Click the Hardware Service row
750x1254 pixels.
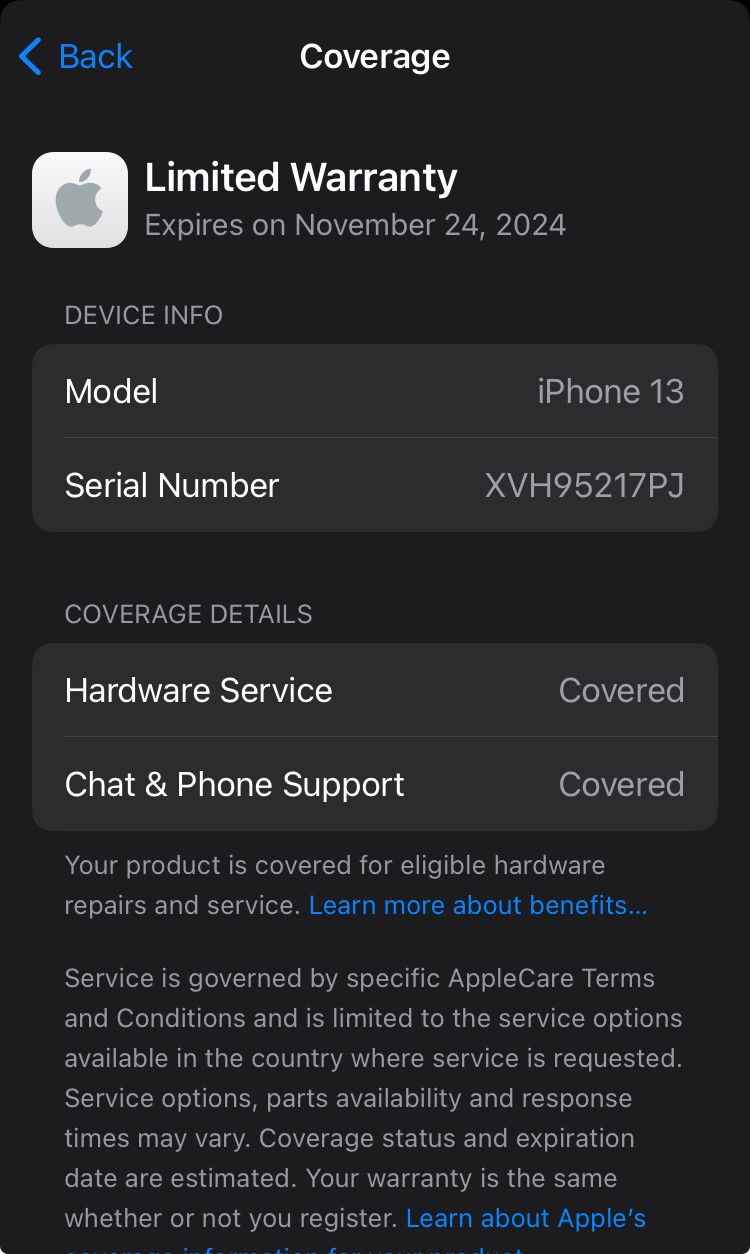[375, 690]
